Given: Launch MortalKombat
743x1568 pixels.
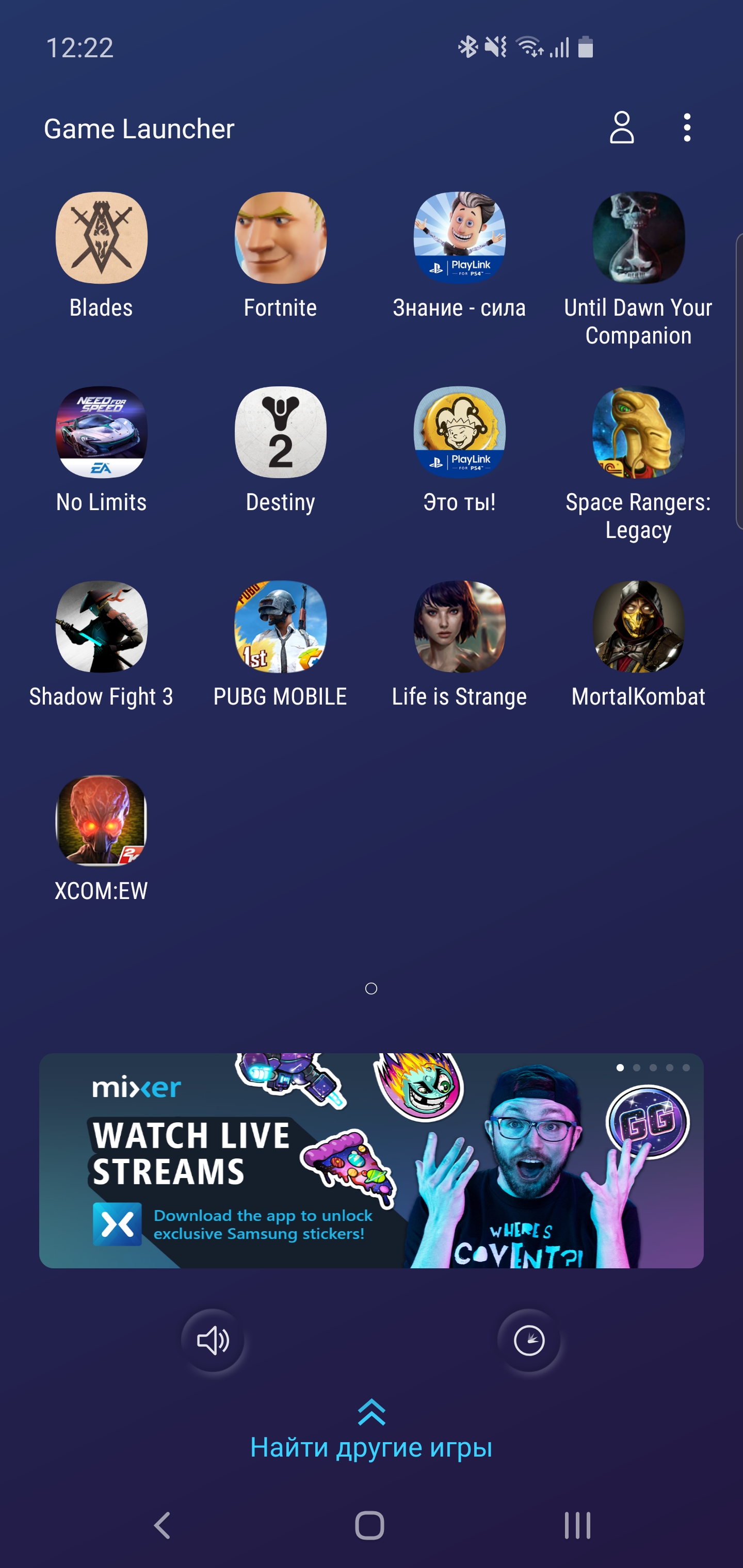Looking at the screenshot, I should [638, 626].
